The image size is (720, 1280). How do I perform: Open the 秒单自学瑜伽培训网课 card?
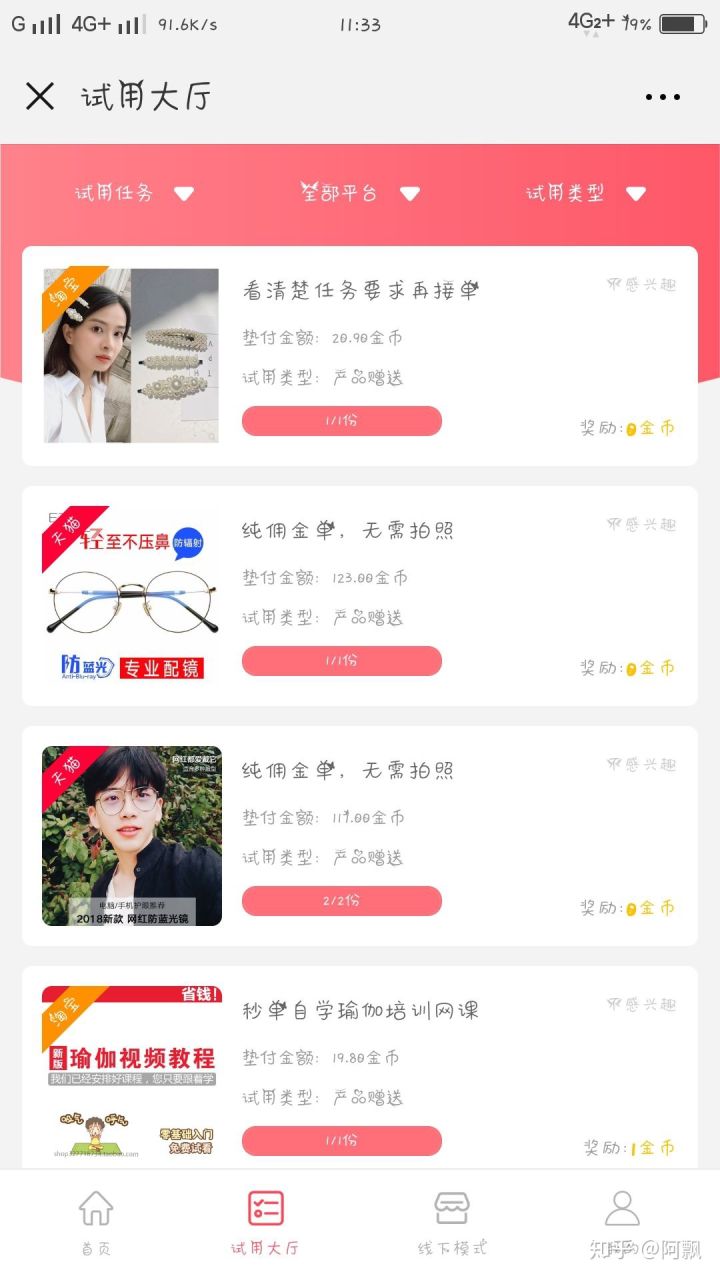point(360,1011)
